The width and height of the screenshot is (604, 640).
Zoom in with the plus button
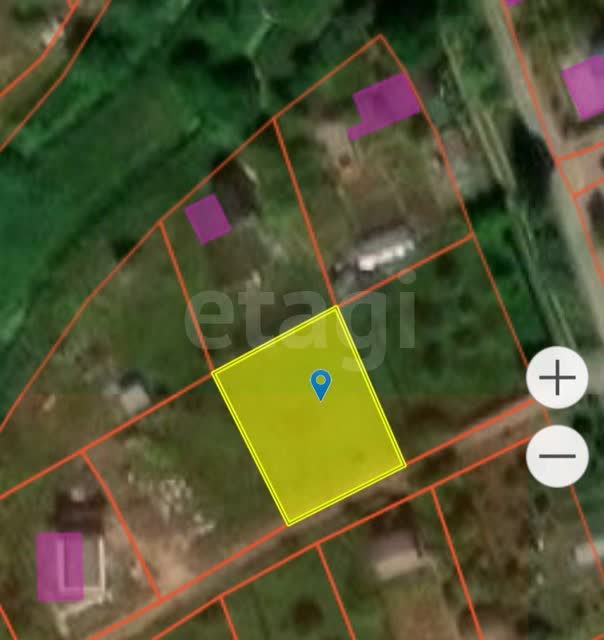557,377
